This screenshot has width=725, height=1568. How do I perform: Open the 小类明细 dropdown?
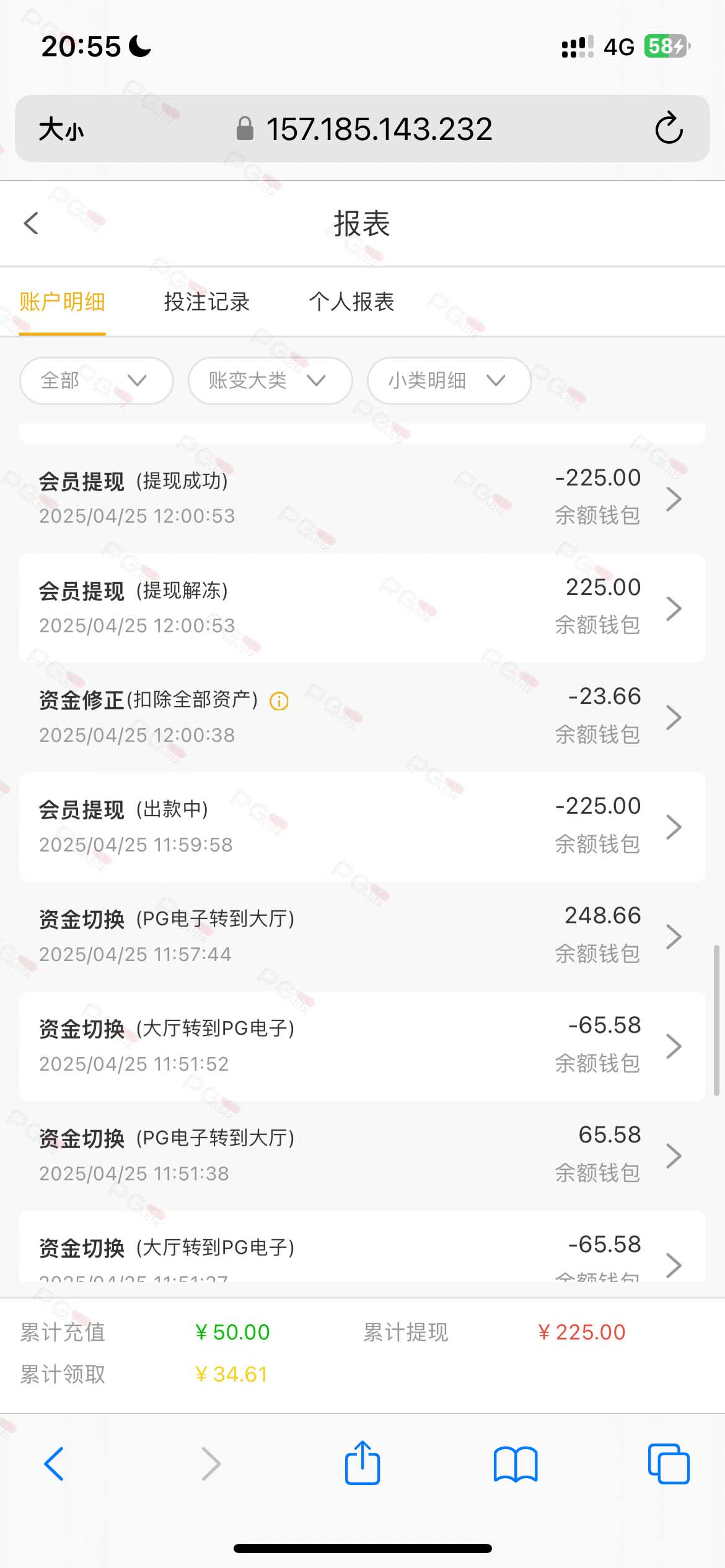(x=449, y=380)
